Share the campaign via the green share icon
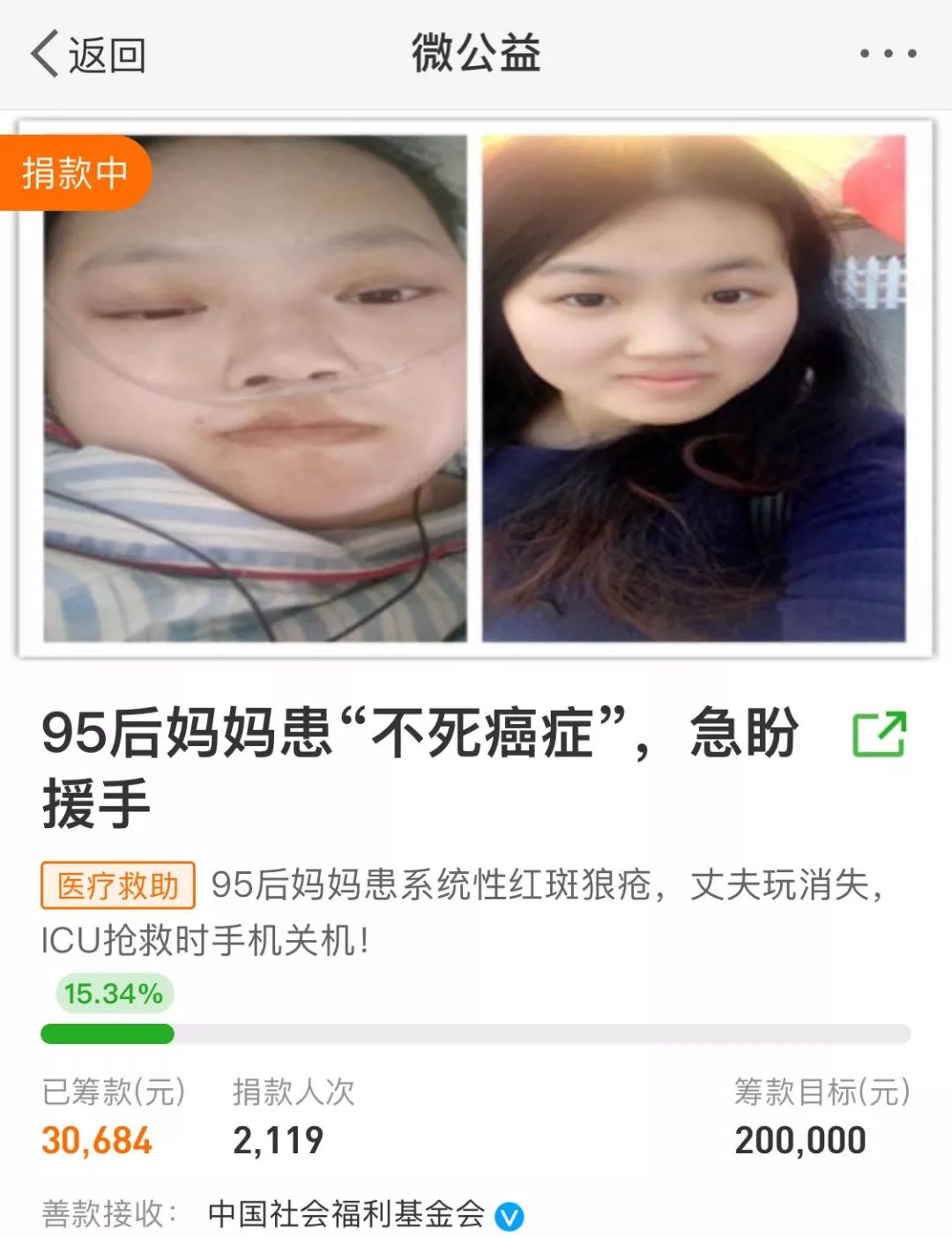Image resolution: width=952 pixels, height=1238 pixels. 879,734
